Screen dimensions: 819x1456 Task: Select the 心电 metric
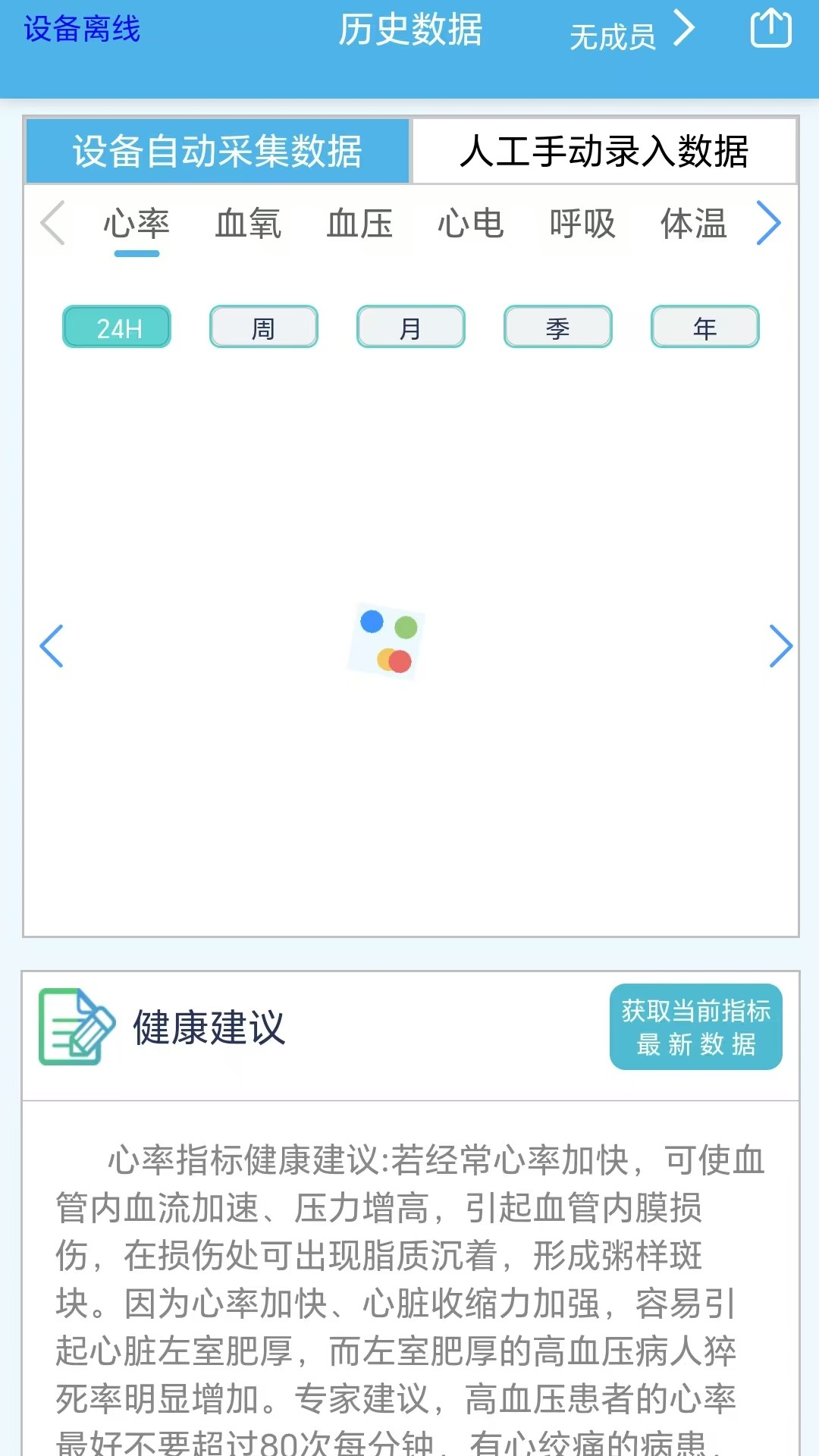470,224
